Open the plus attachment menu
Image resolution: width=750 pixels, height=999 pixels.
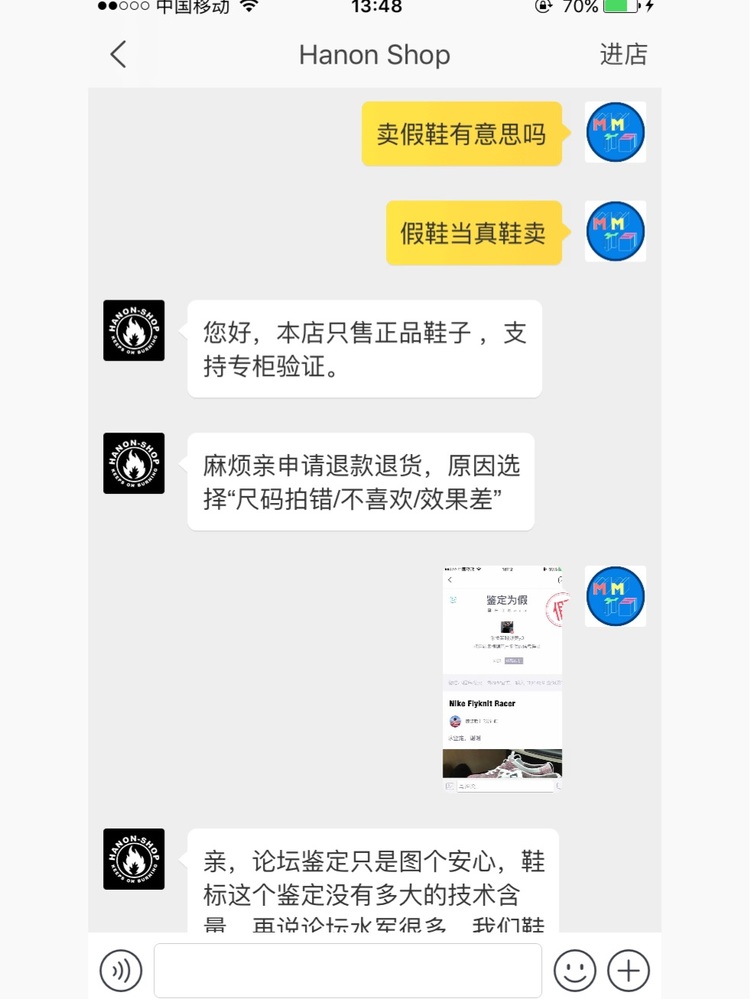[628, 970]
